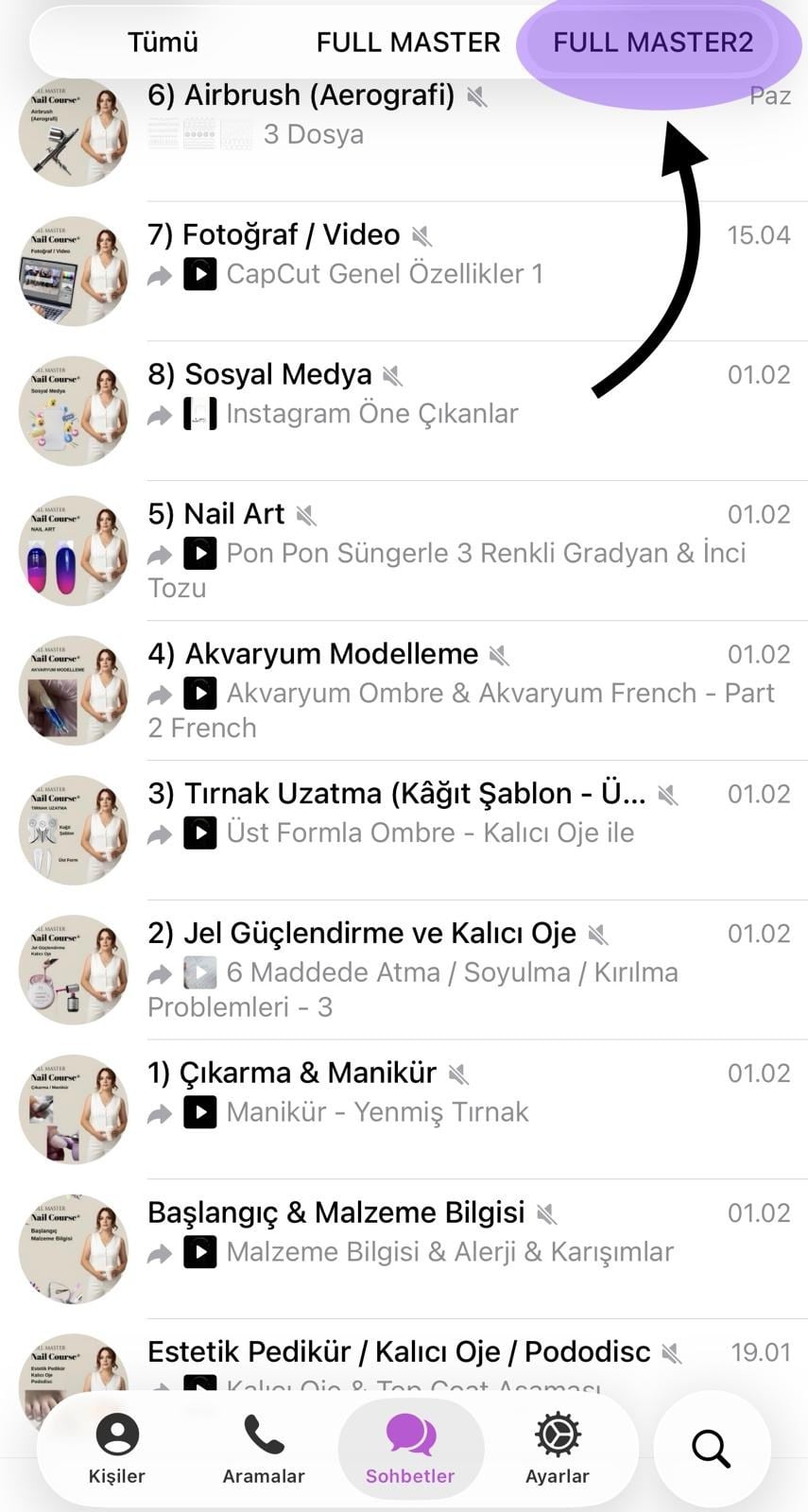Open the 6) Airbrush (Aerografi) chat
The height and width of the screenshot is (1512, 808).
point(404,131)
